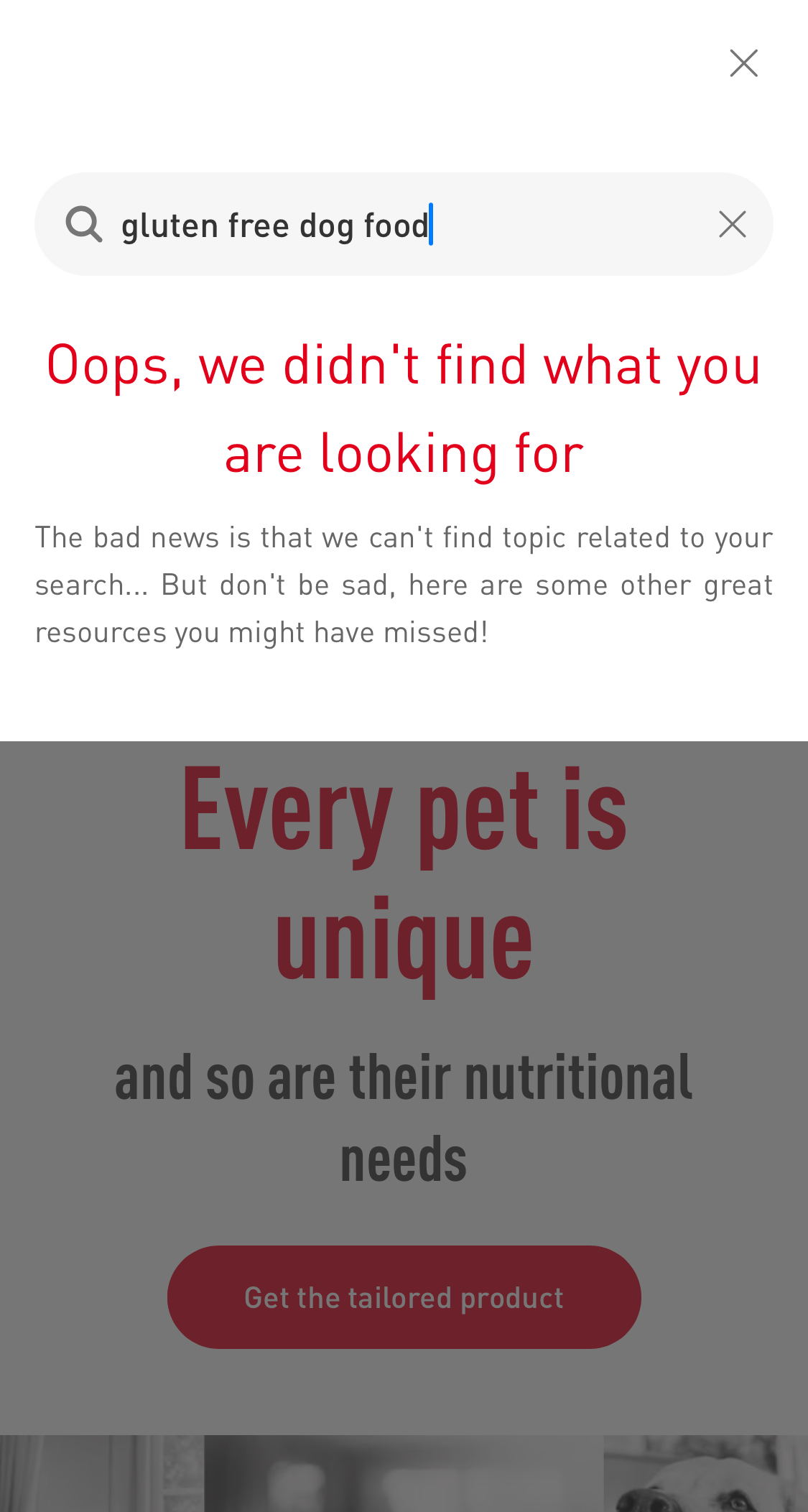Open tailored nutrition product finder
This screenshot has height=1512, width=808.
pyautogui.click(x=404, y=1297)
